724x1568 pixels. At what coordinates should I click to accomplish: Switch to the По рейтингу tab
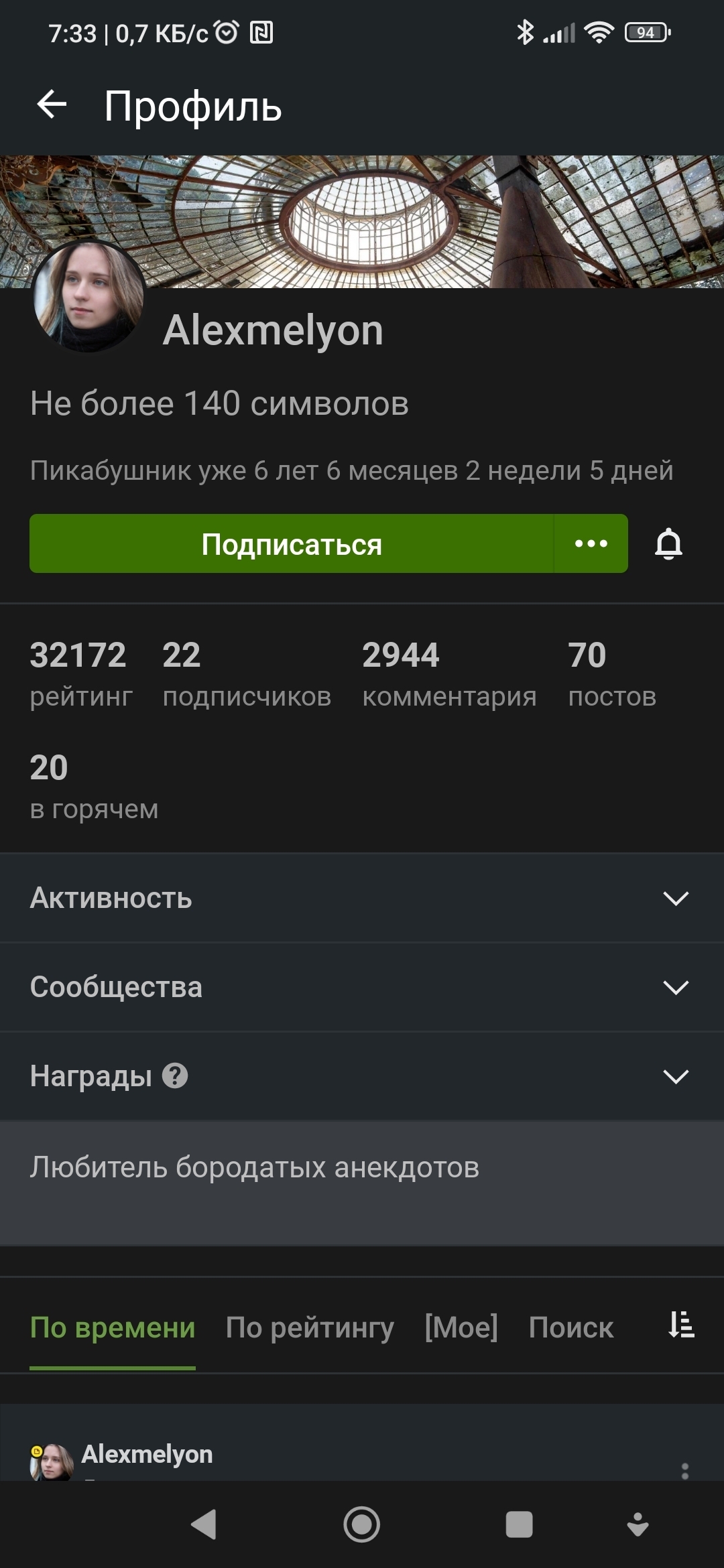pyautogui.click(x=310, y=1327)
